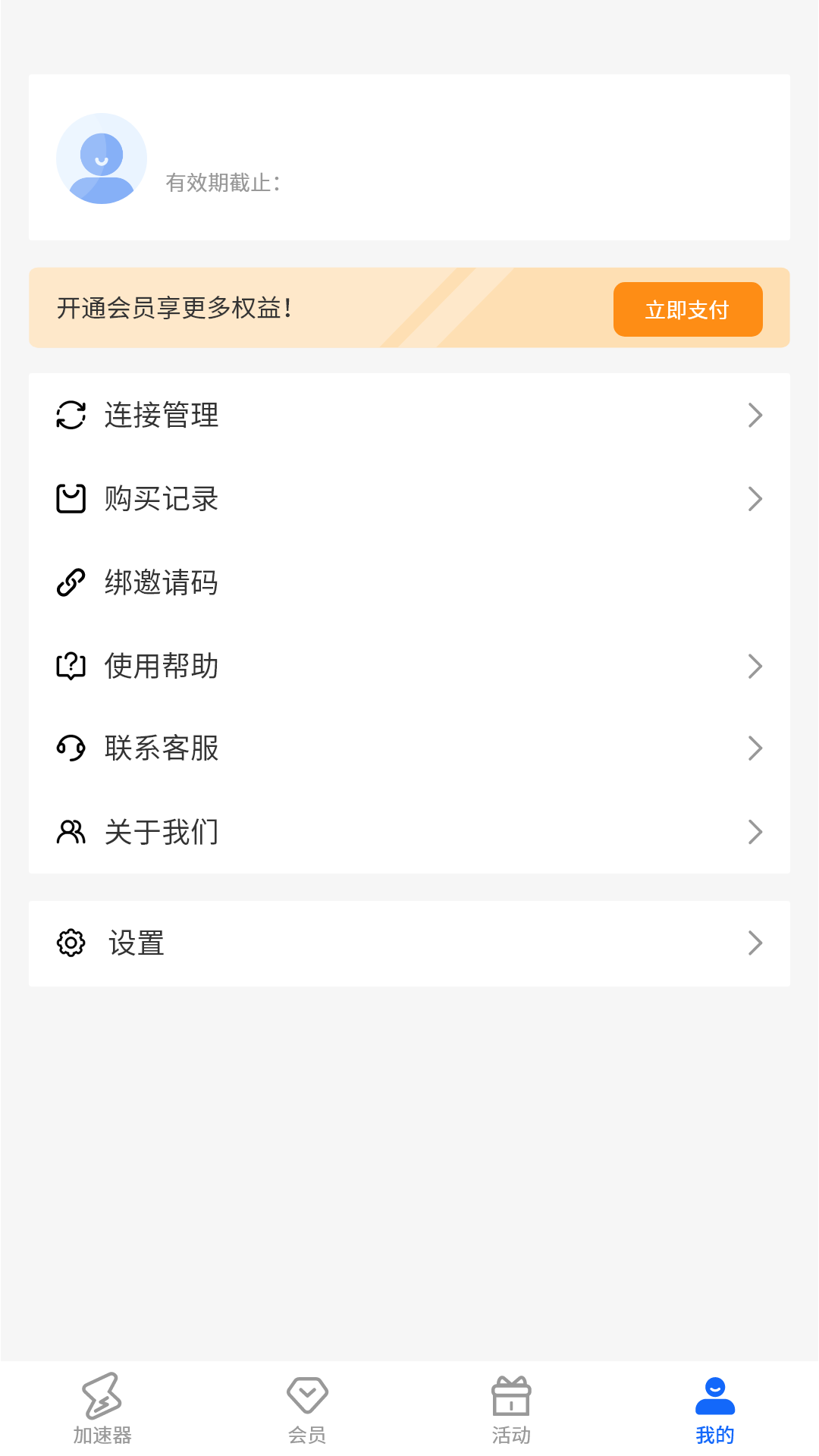The image size is (819, 1456).
Task: Expand the 购买记录 row chevron
Action: pyautogui.click(x=755, y=498)
